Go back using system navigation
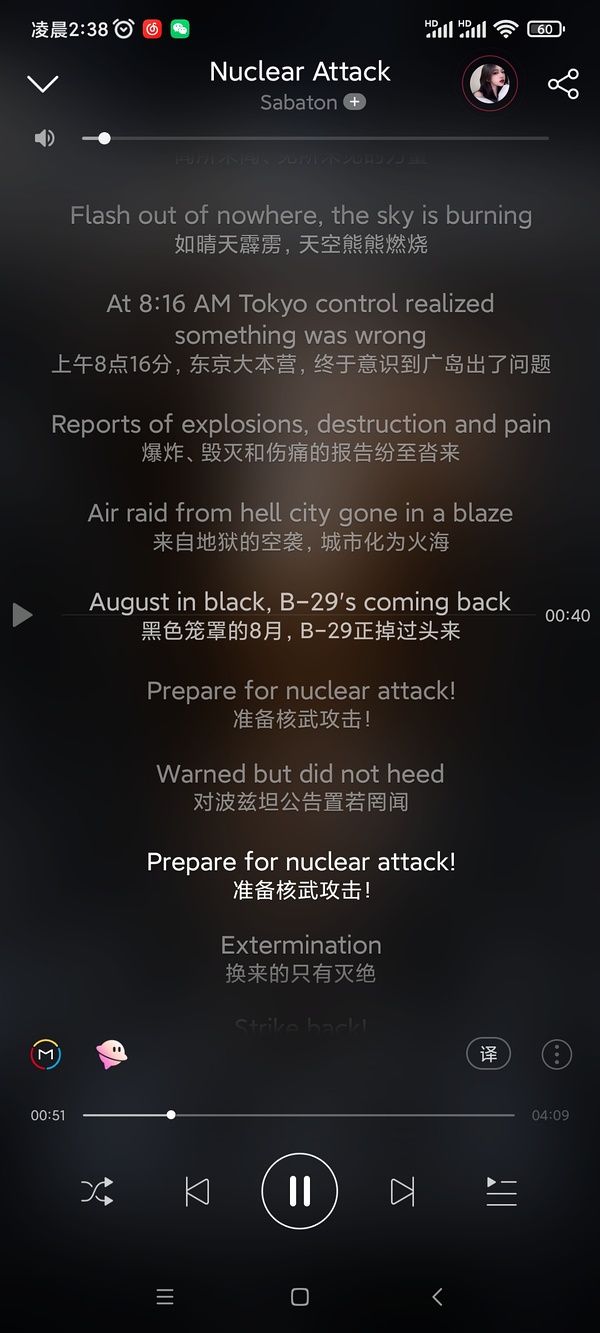This screenshot has height=1333, width=600. (x=437, y=1297)
